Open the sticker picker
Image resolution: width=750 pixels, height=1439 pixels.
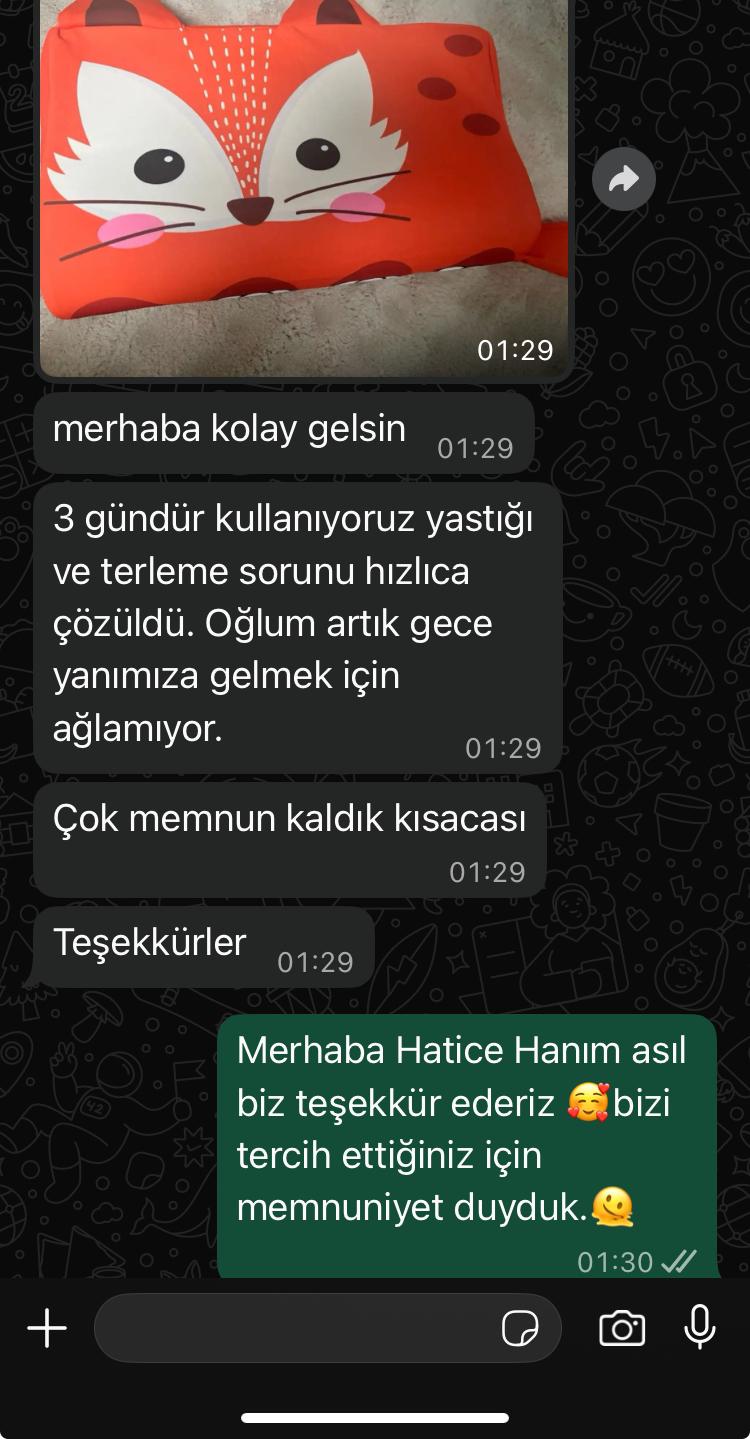(x=520, y=1328)
